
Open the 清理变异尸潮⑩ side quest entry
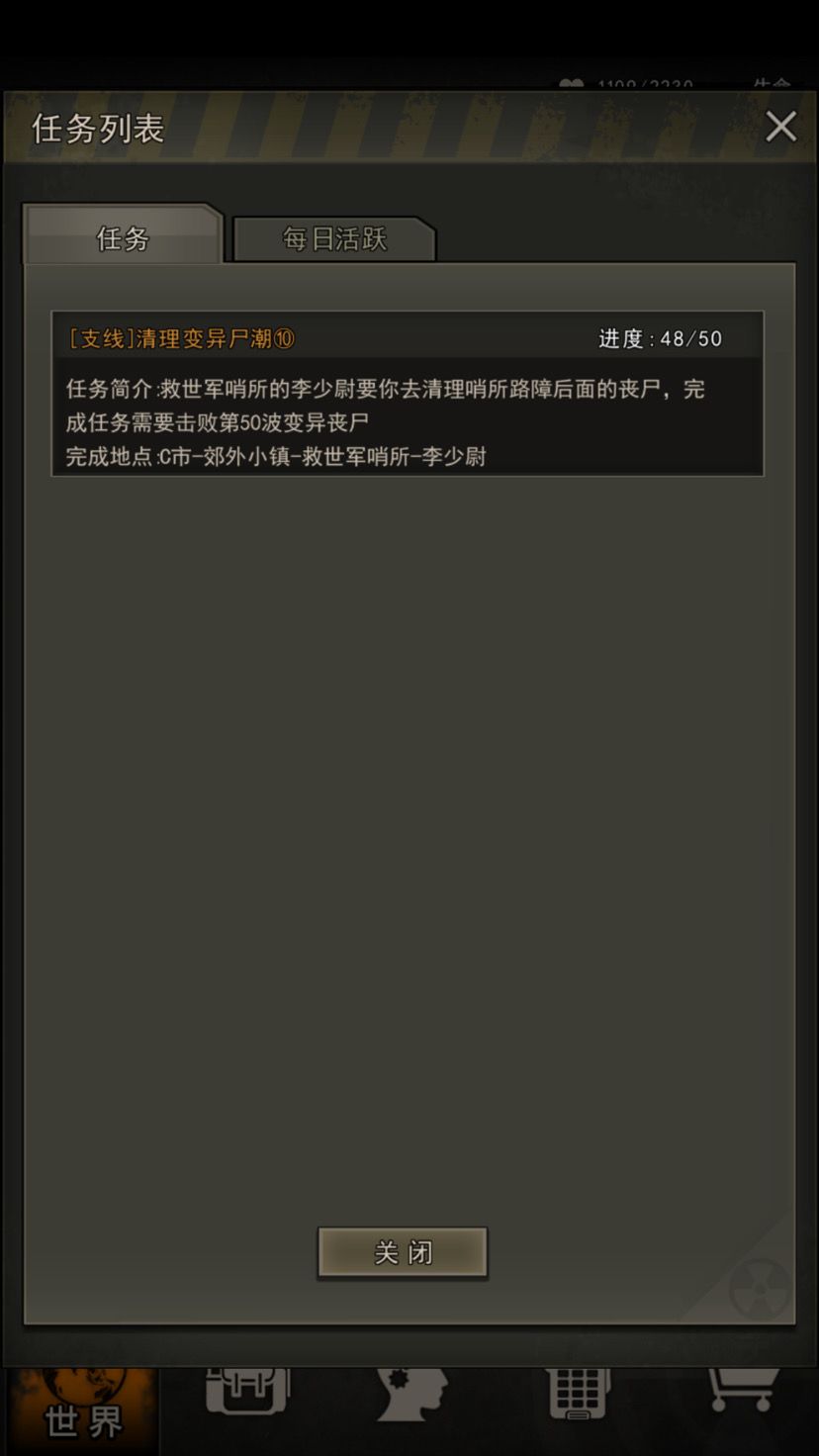408,394
